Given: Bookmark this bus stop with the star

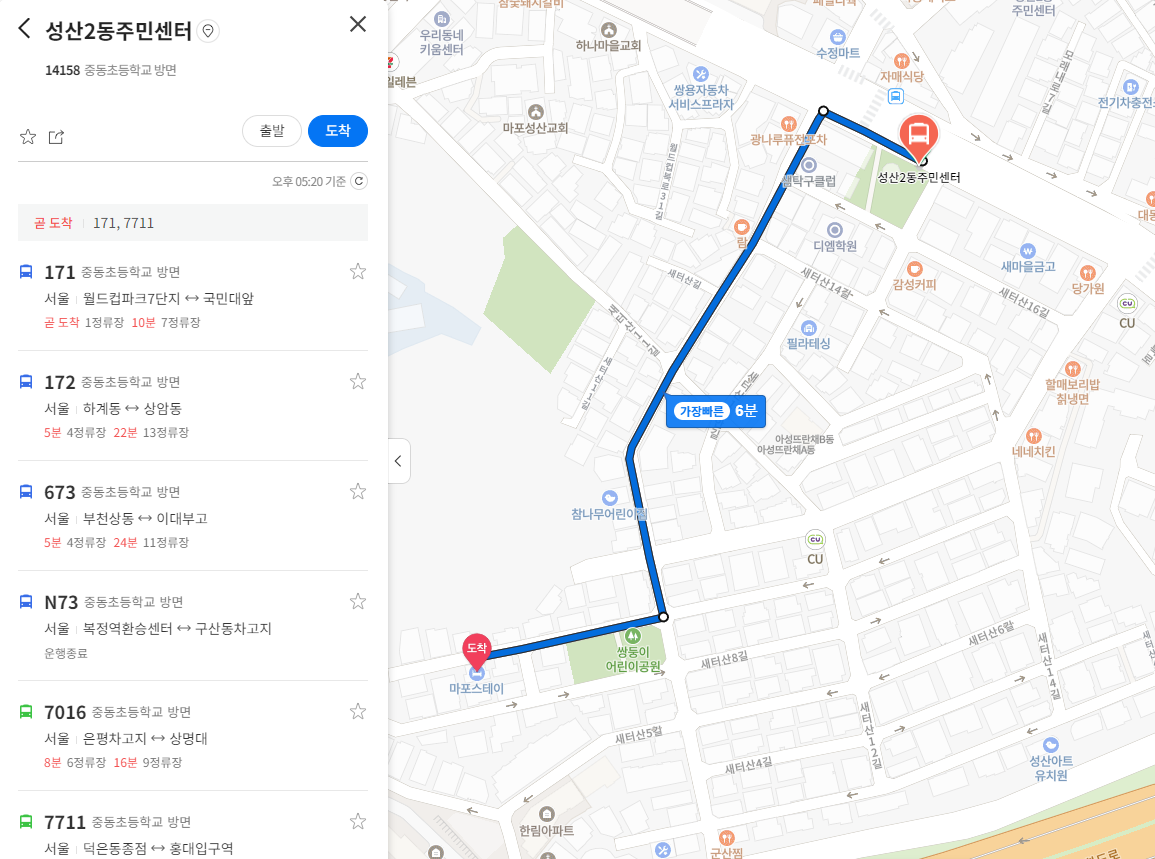Looking at the screenshot, I should [28, 136].
